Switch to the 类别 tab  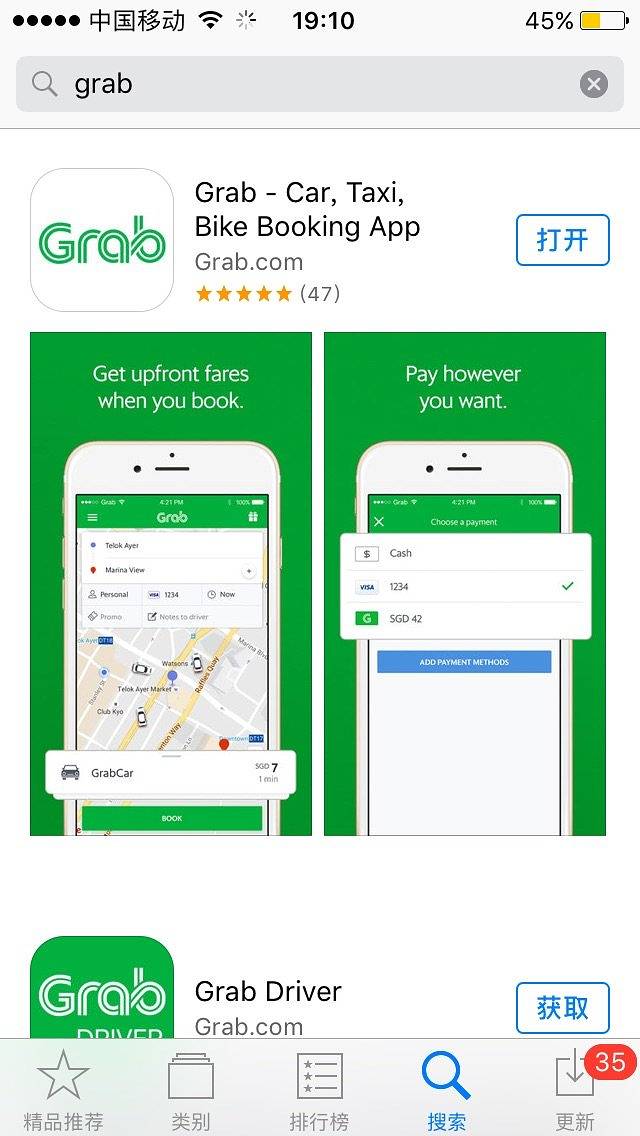coord(190,1090)
